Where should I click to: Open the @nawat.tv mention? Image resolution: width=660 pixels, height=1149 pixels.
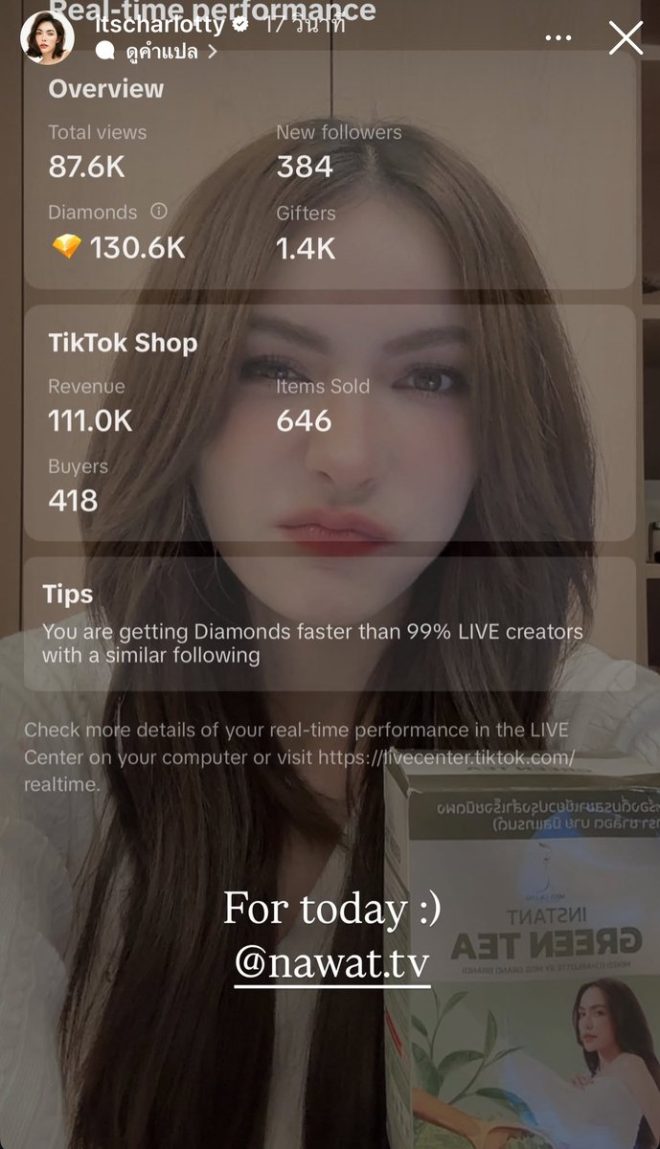(x=332, y=963)
